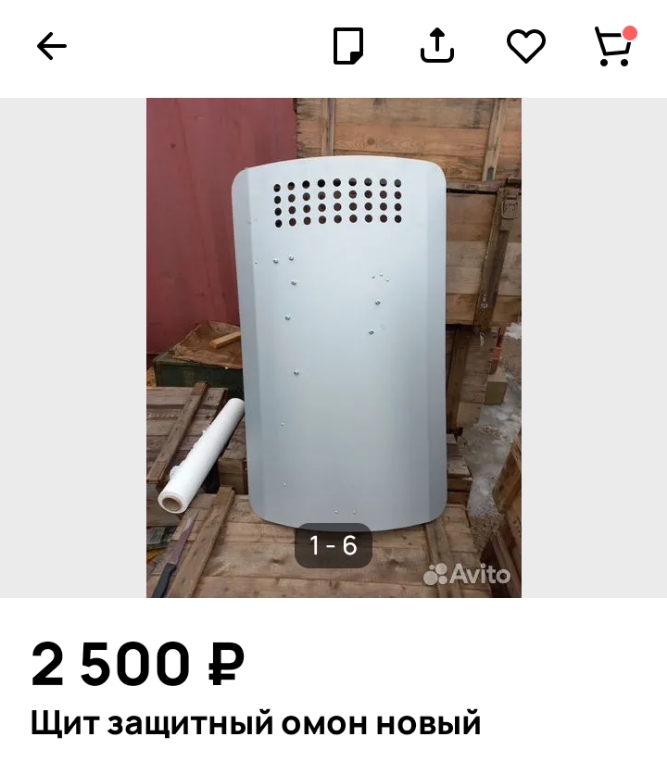Add listing to favorites with heart
Image resolution: width=667 pixels, height=784 pixels.
(x=526, y=46)
